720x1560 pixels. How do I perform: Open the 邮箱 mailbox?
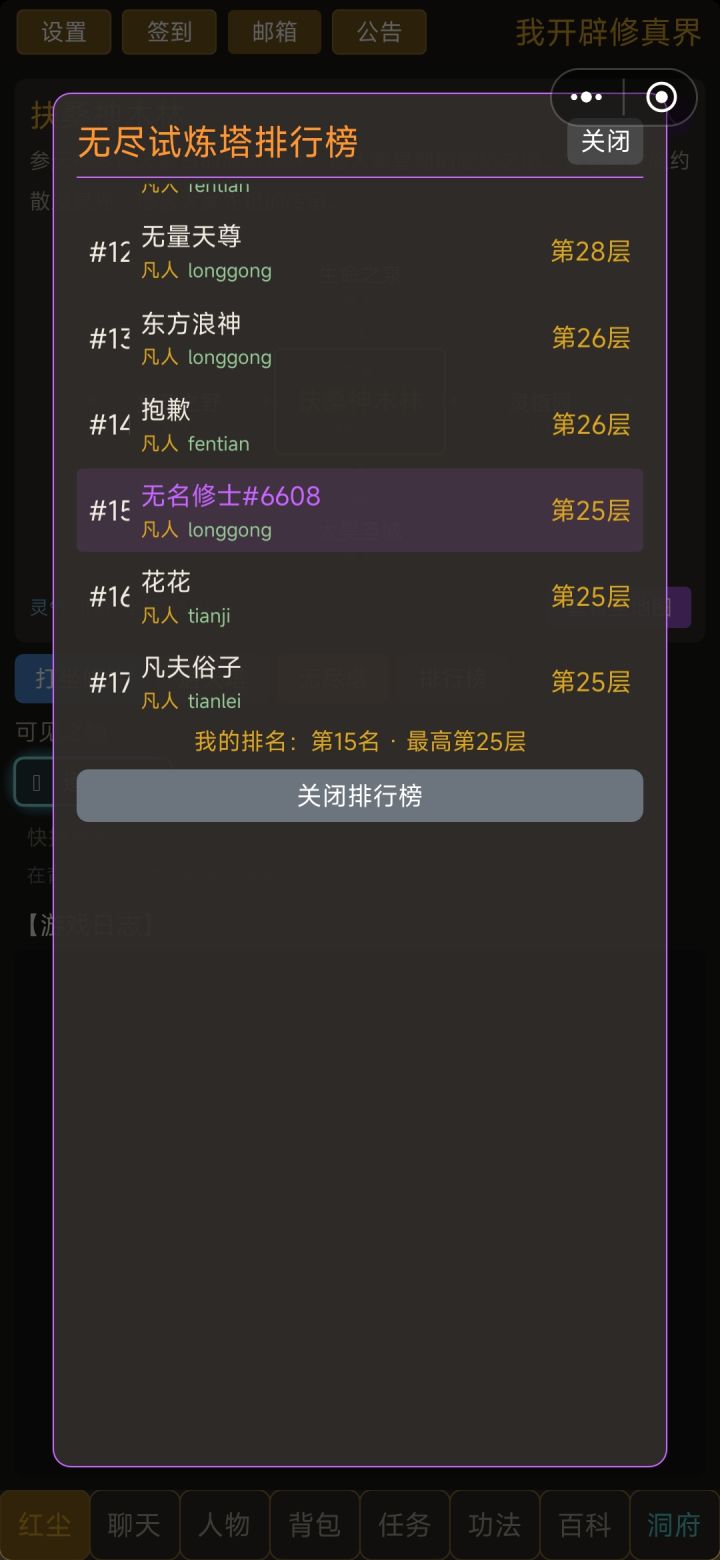point(274,32)
